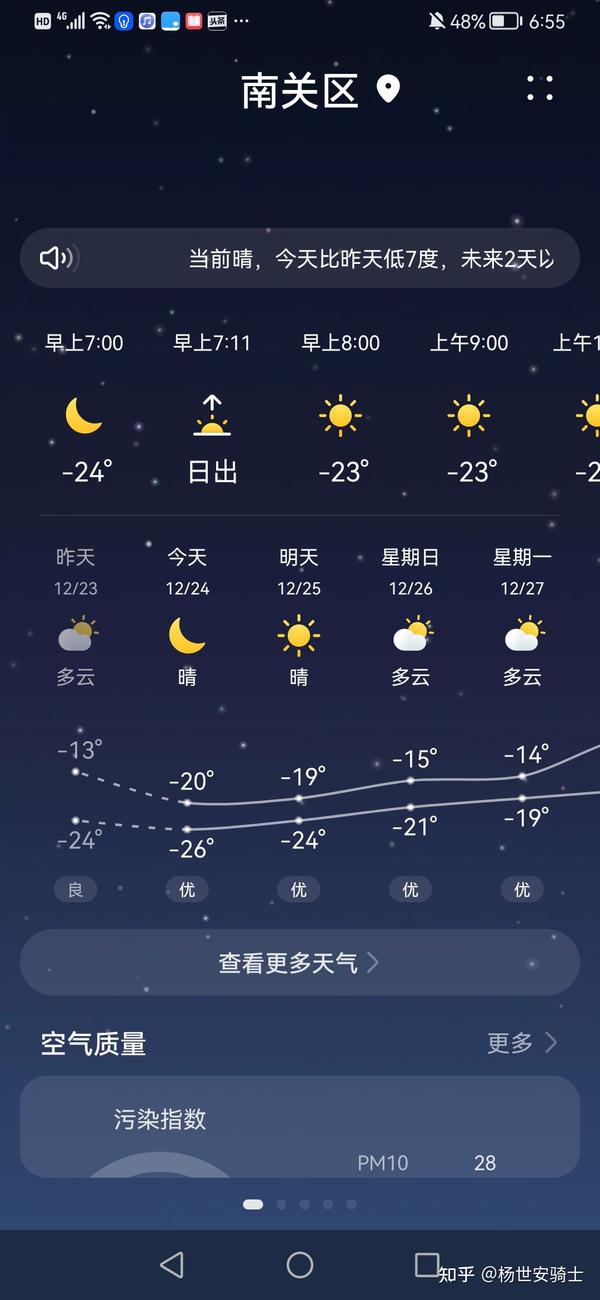Viewport: 600px width, 1300px height.
Task: Return to the home screen
Action: click(x=300, y=1264)
